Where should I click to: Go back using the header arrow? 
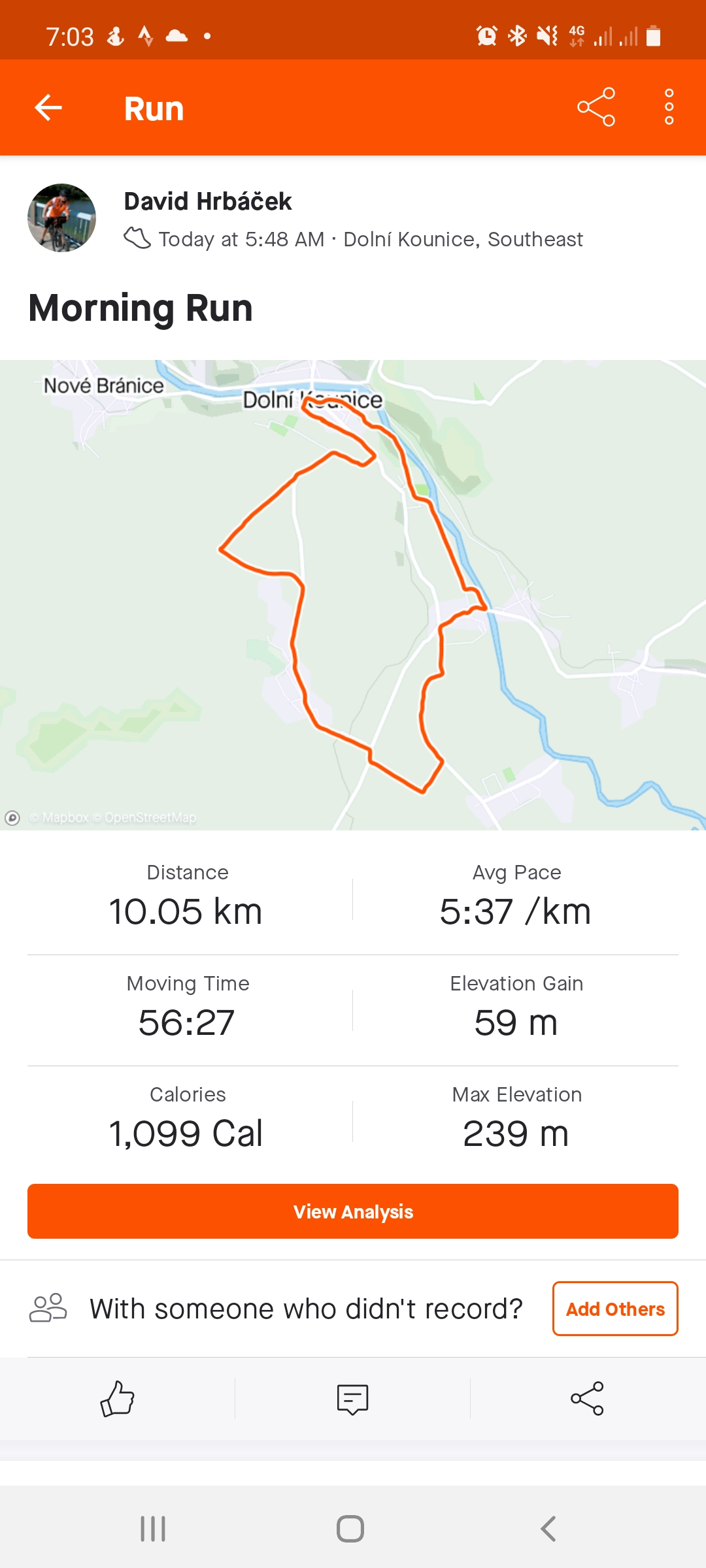coord(48,107)
